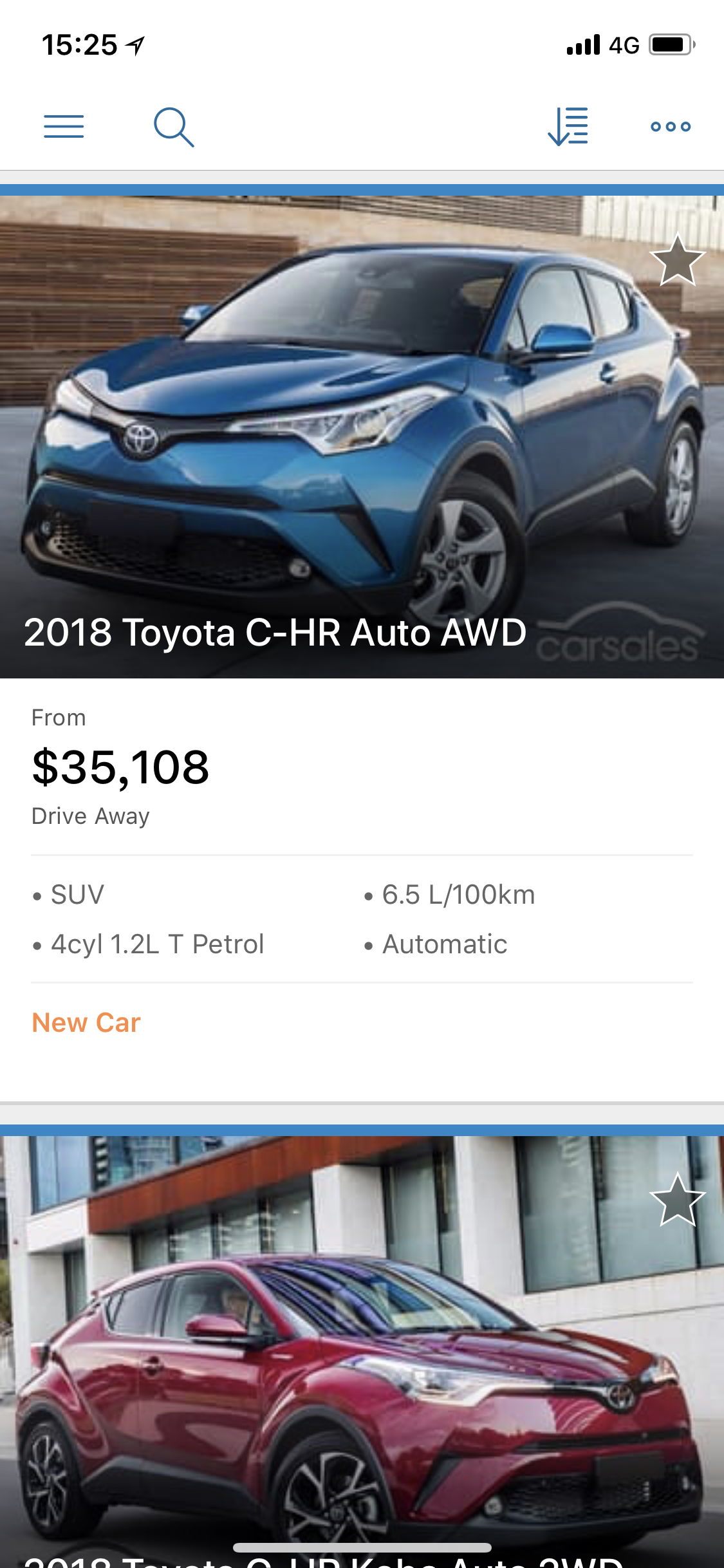Open the sort options
This screenshot has height=1568, width=724.
568,126
